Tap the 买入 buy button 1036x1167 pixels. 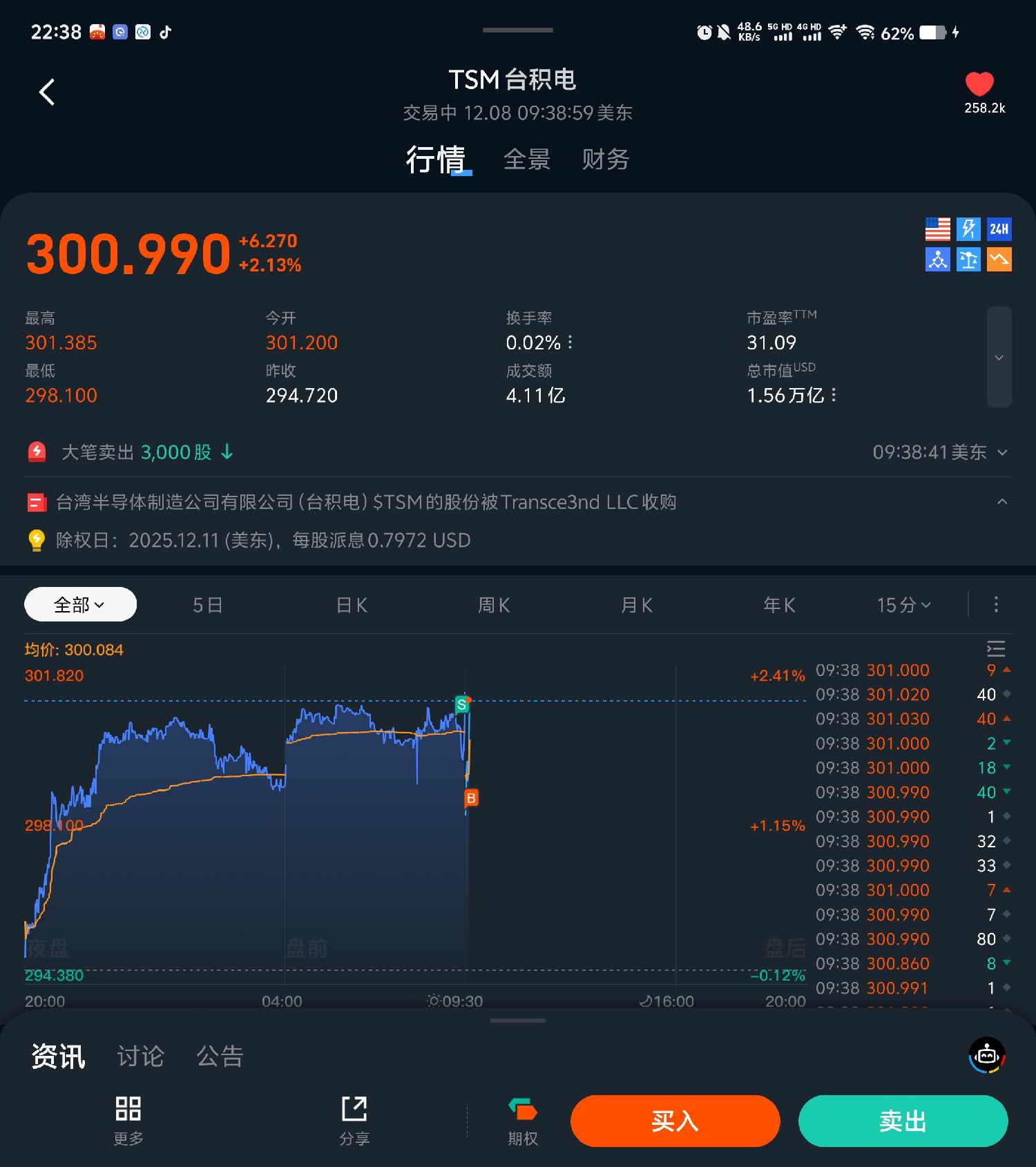click(x=675, y=1120)
